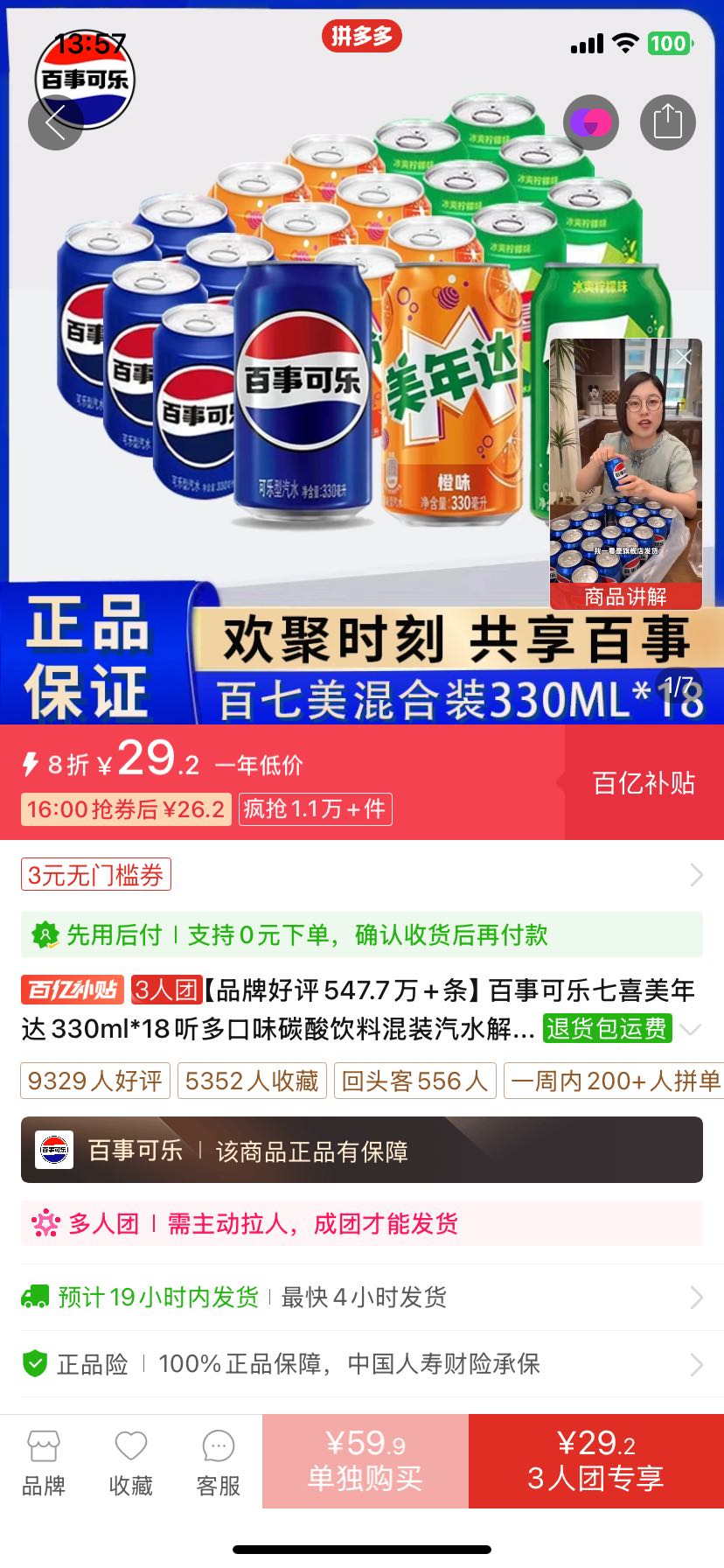The height and width of the screenshot is (1568, 724).
Task: Share this Pepsi product listing
Action: [668, 122]
